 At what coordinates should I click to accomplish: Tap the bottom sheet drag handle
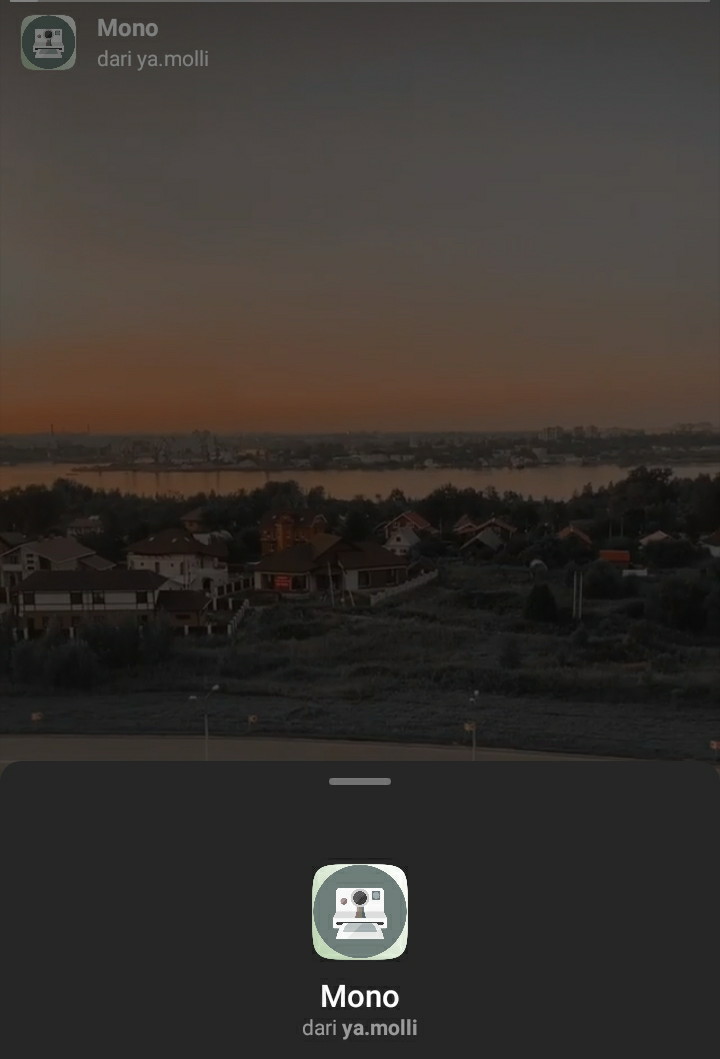360,781
